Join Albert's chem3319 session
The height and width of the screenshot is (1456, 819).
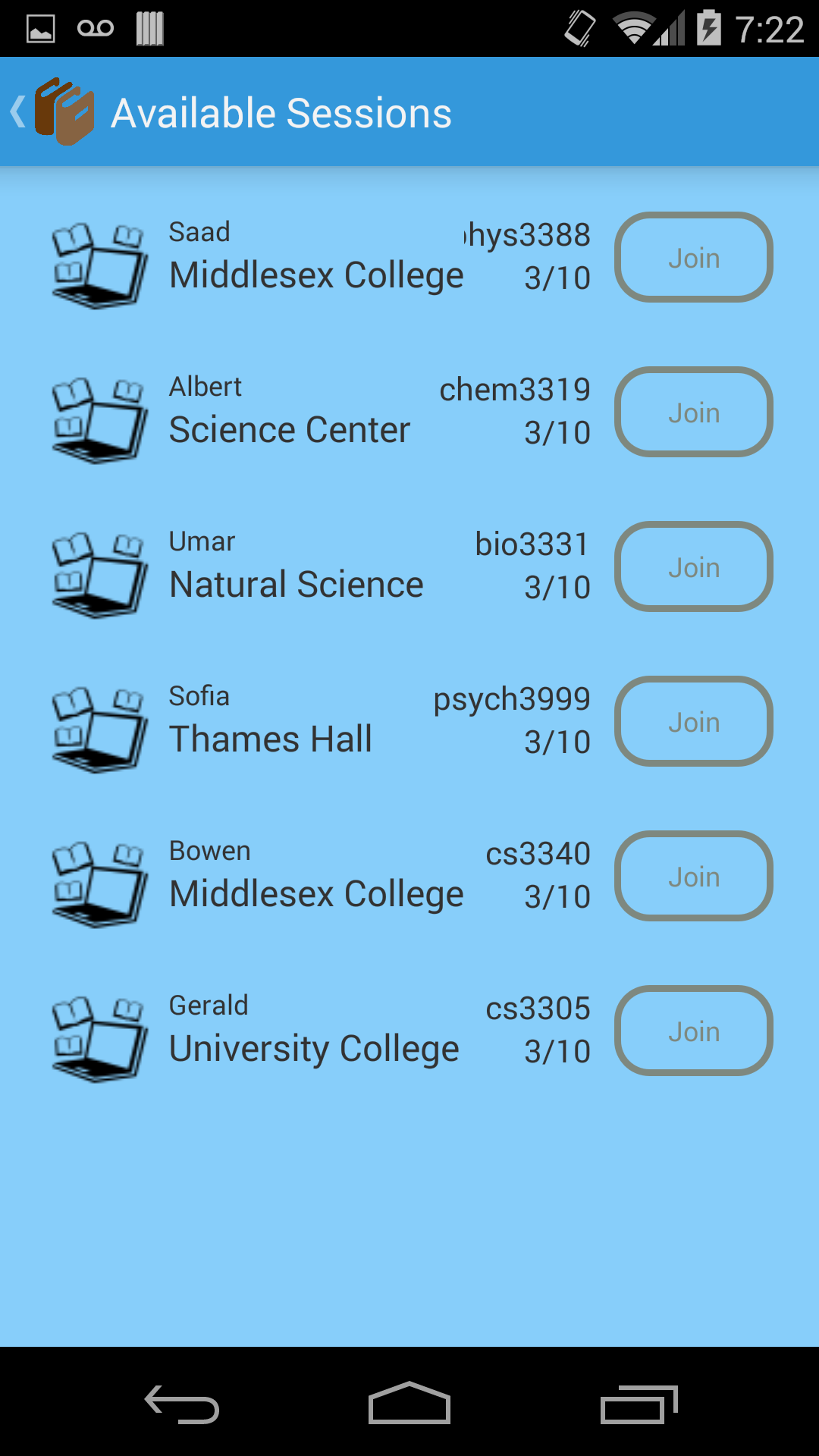pyautogui.click(x=693, y=413)
